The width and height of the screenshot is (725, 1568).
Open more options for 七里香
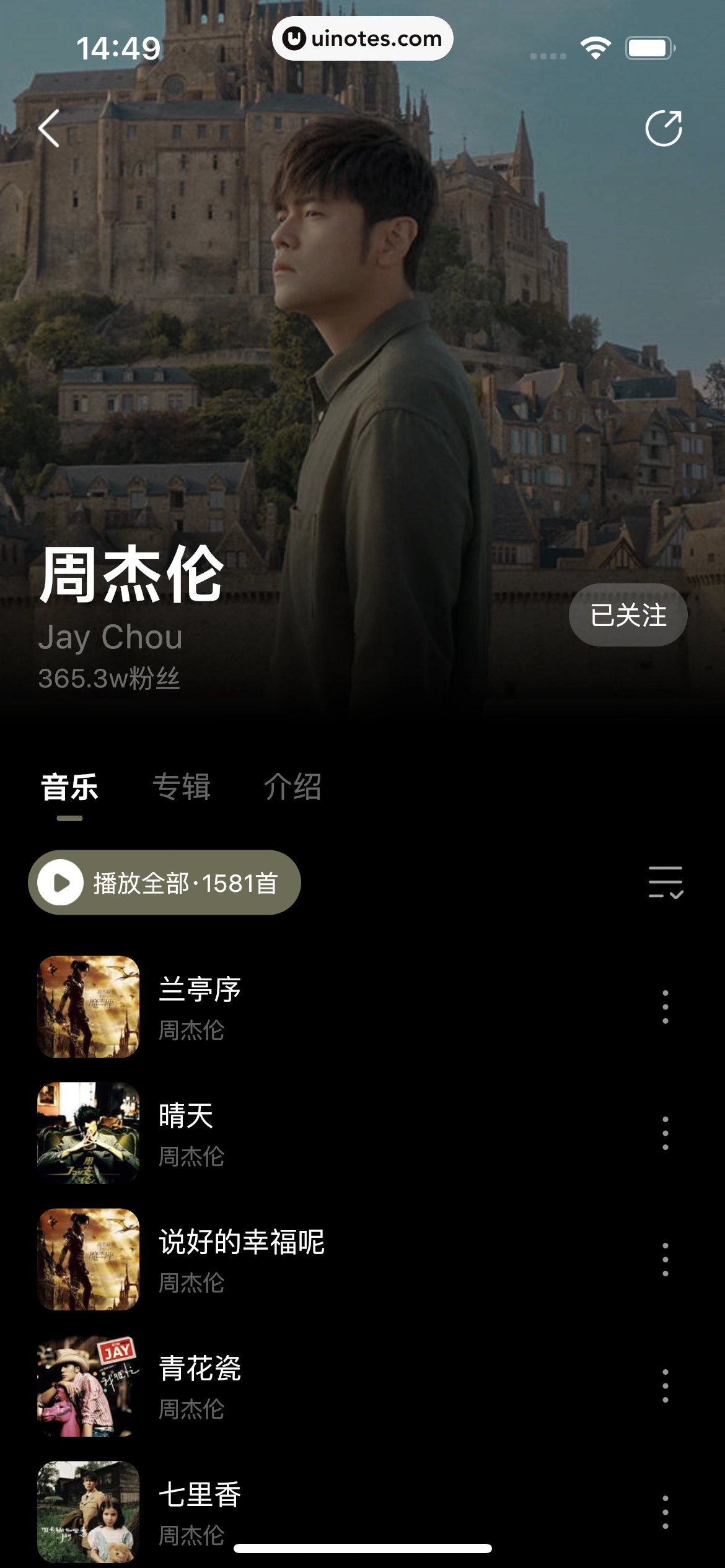coord(666,1512)
